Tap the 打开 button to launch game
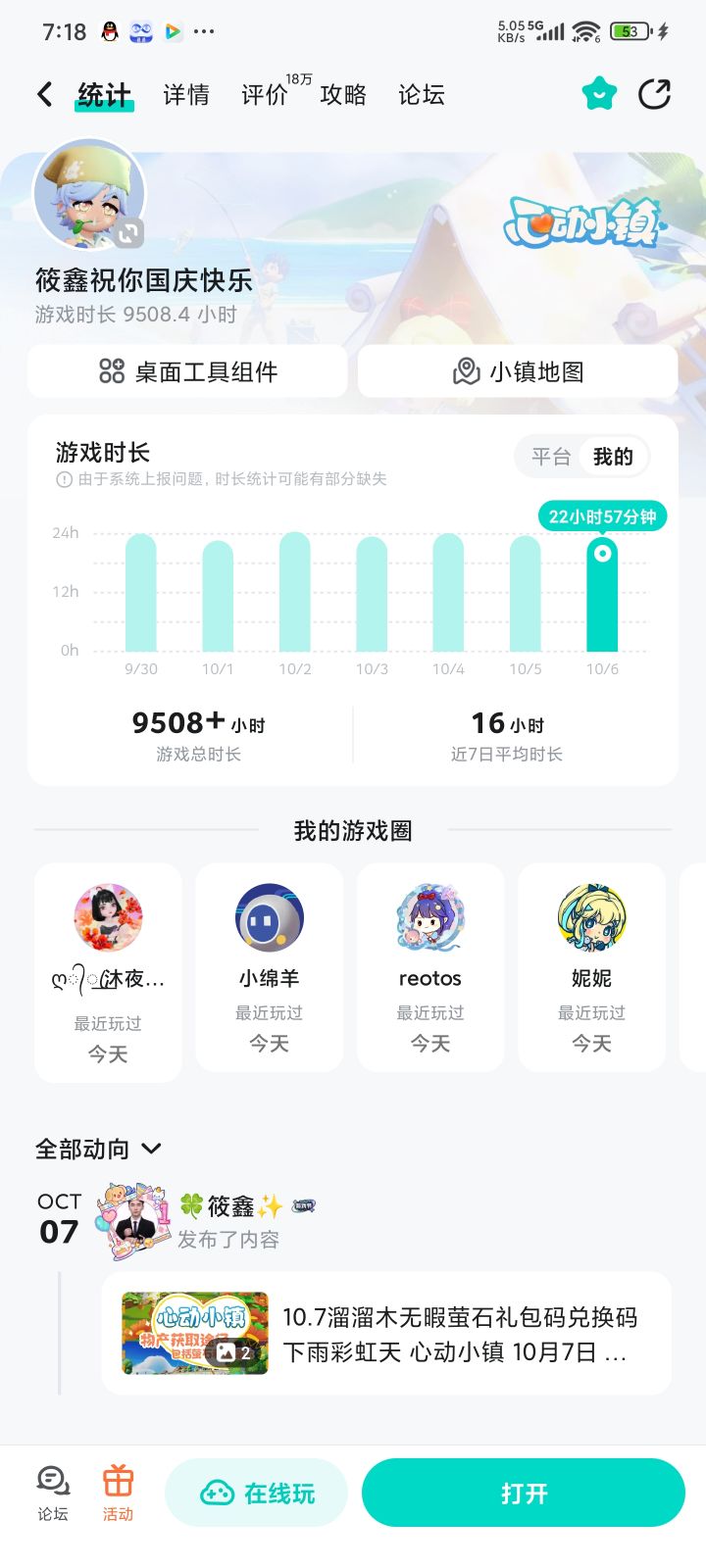 [523, 1492]
